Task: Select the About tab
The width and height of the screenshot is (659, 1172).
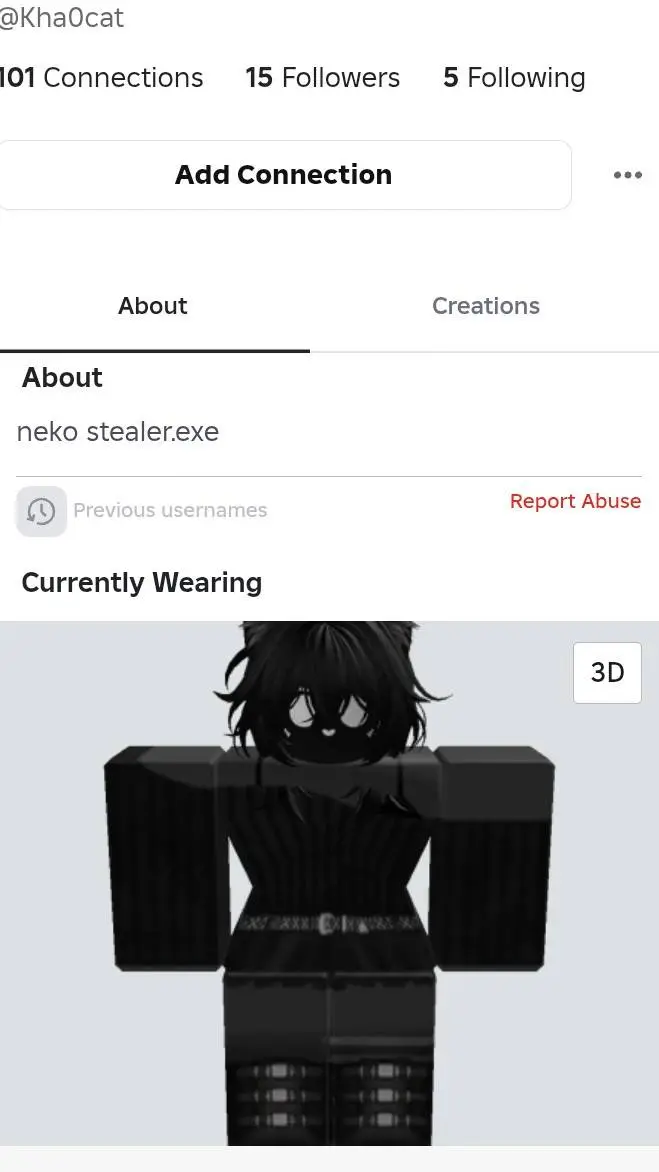Action: (x=153, y=306)
